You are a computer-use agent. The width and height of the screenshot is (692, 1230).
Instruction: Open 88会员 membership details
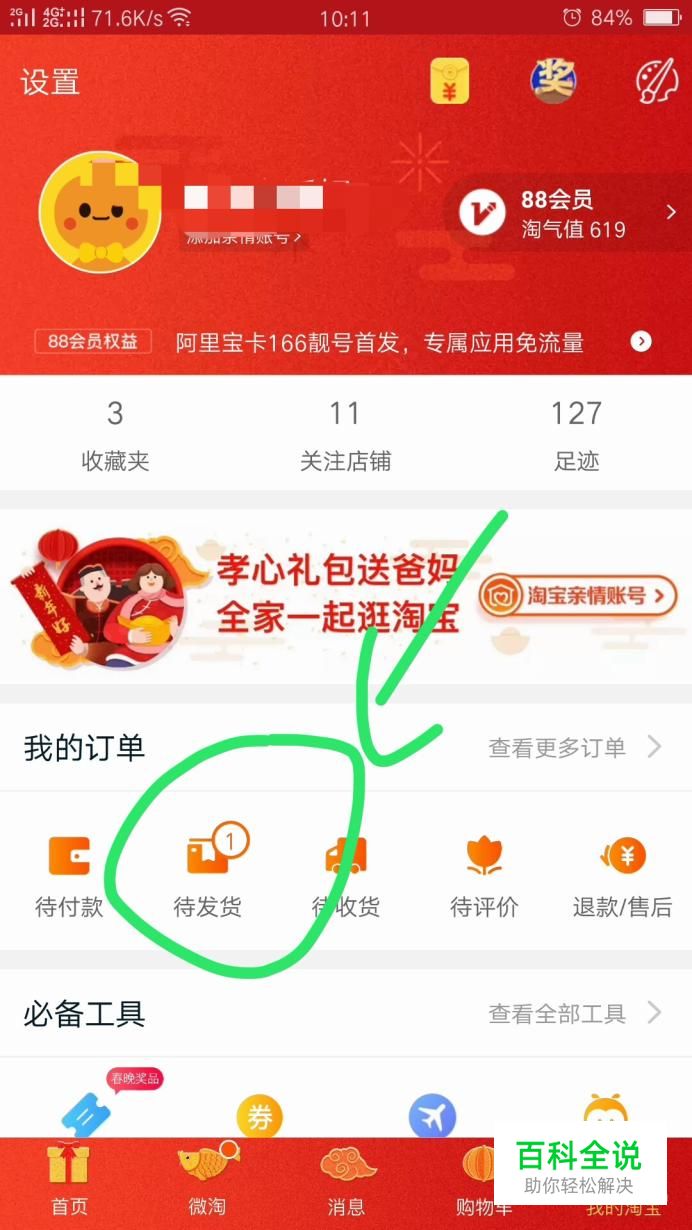coord(567,213)
